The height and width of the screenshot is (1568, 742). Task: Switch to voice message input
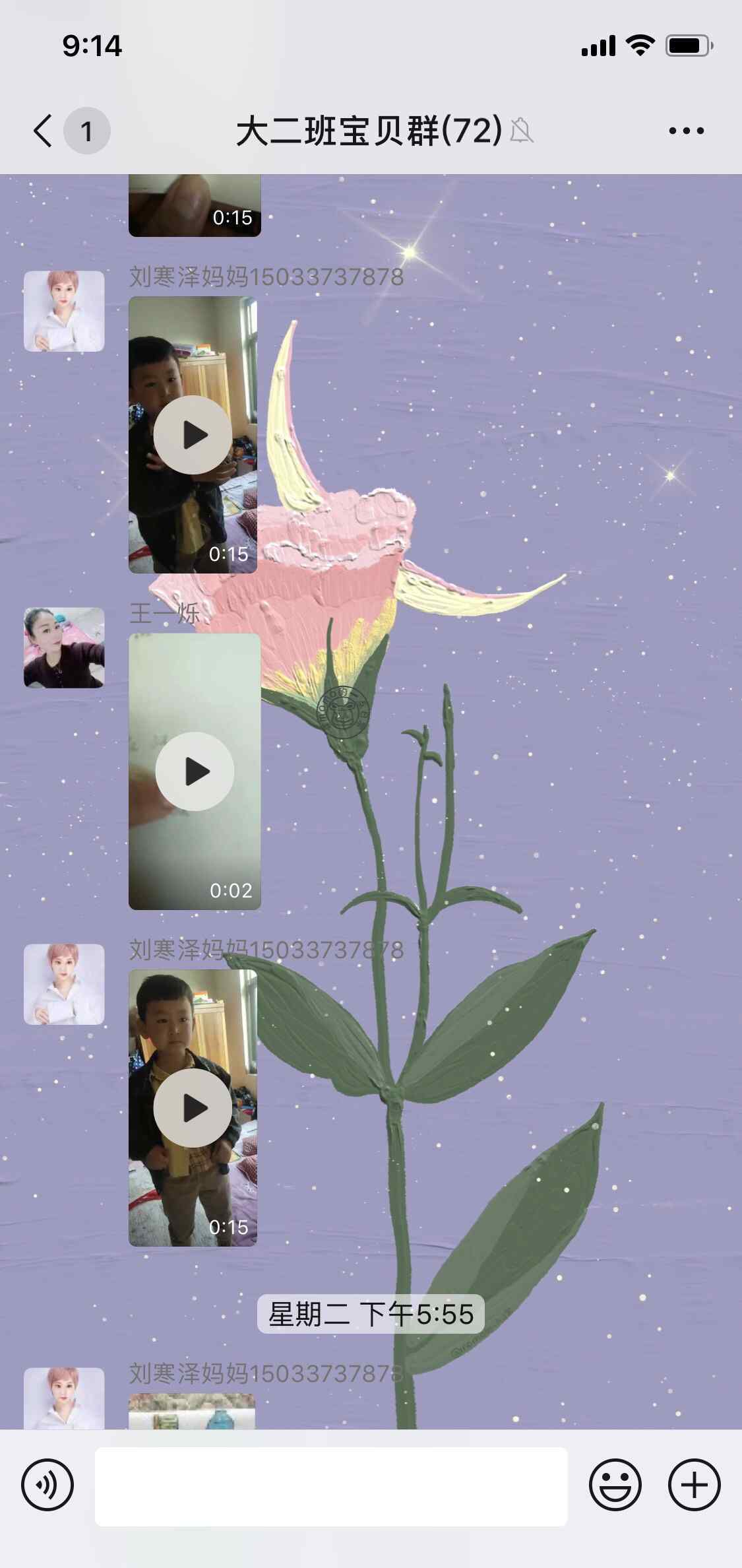click(47, 1485)
